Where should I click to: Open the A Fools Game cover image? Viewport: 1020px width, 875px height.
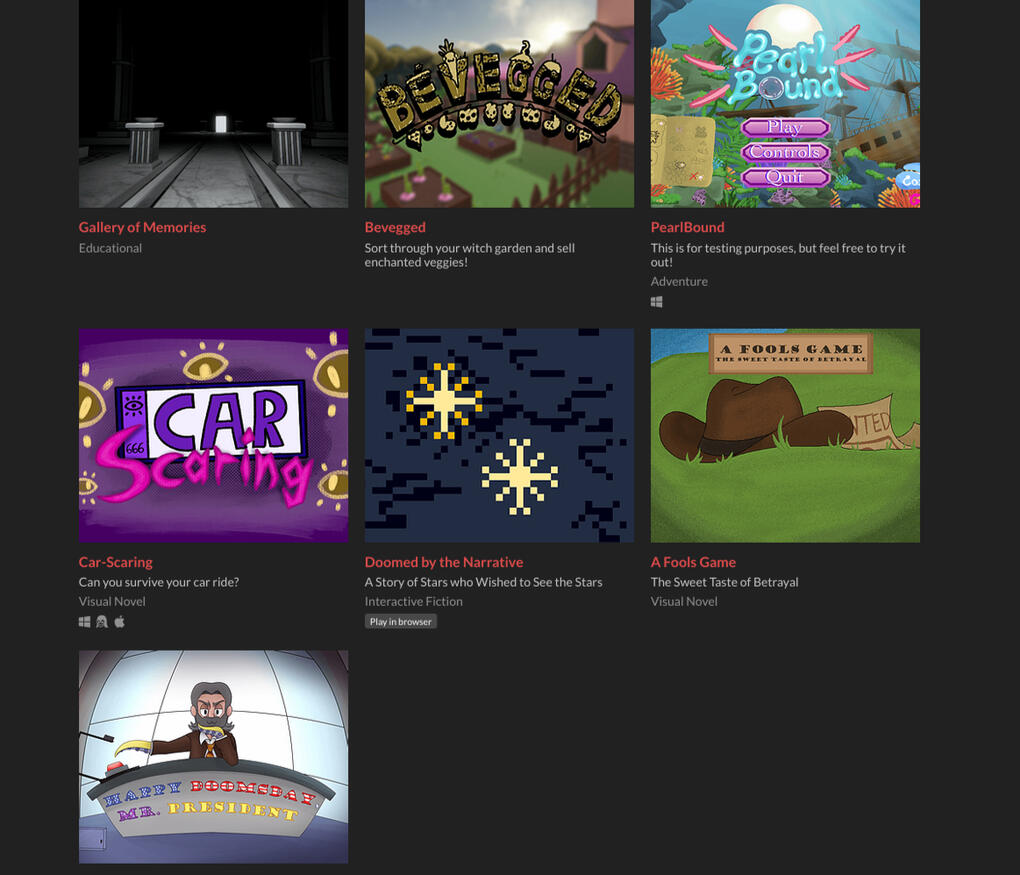(x=785, y=435)
